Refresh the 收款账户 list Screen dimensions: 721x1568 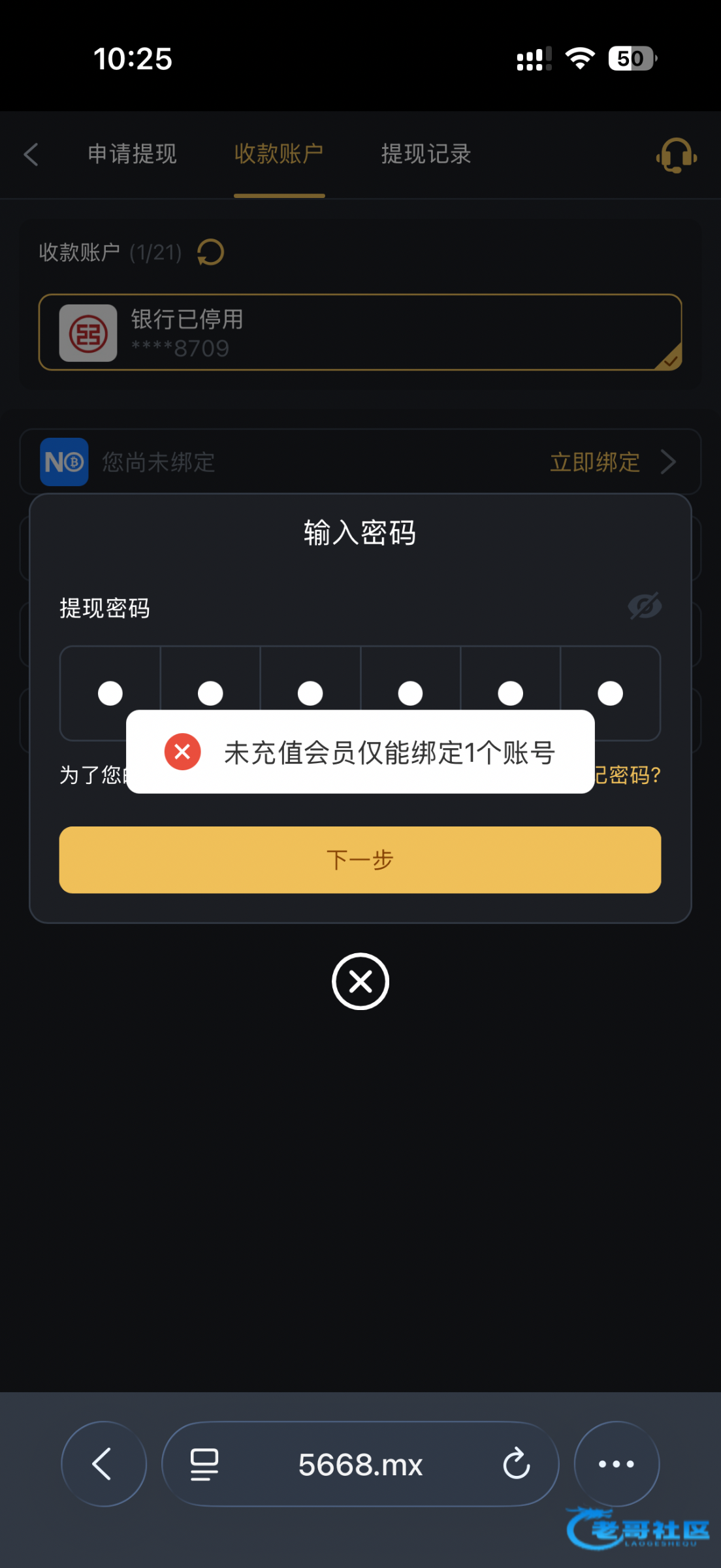click(210, 252)
